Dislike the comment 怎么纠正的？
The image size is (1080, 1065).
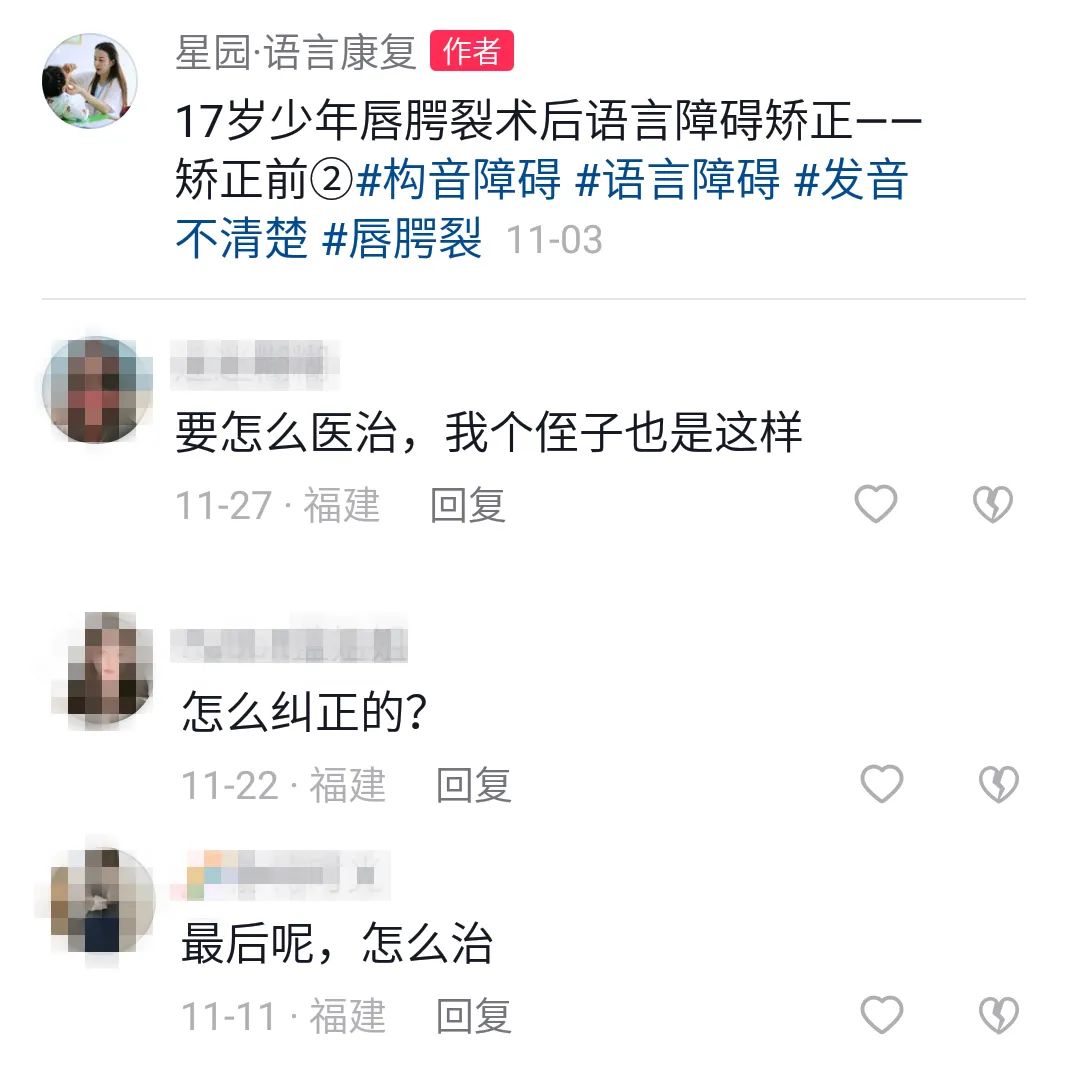coord(997,785)
